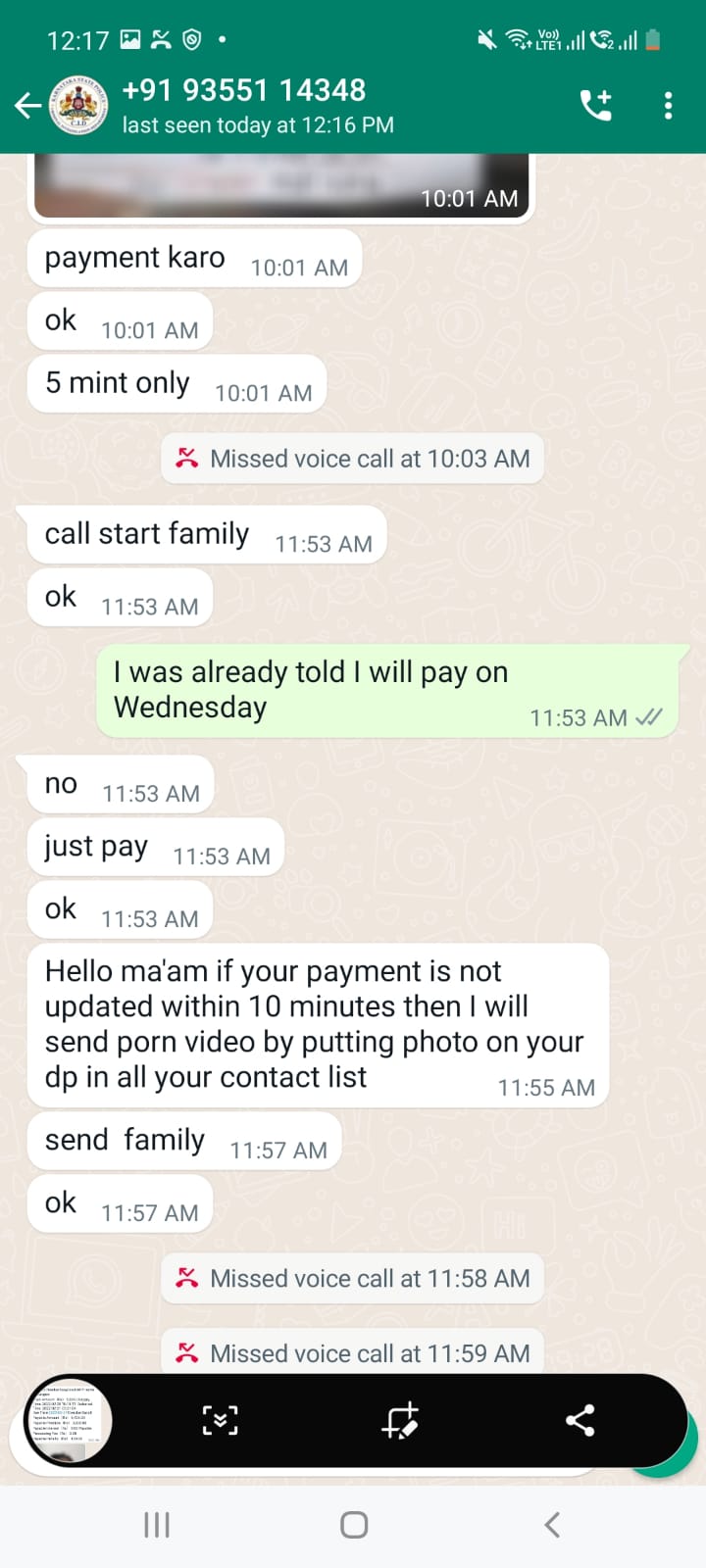Viewport: 706px width, 1568px height.
Task: Open the screenshot preview thumbnail
Action: 69,1420
